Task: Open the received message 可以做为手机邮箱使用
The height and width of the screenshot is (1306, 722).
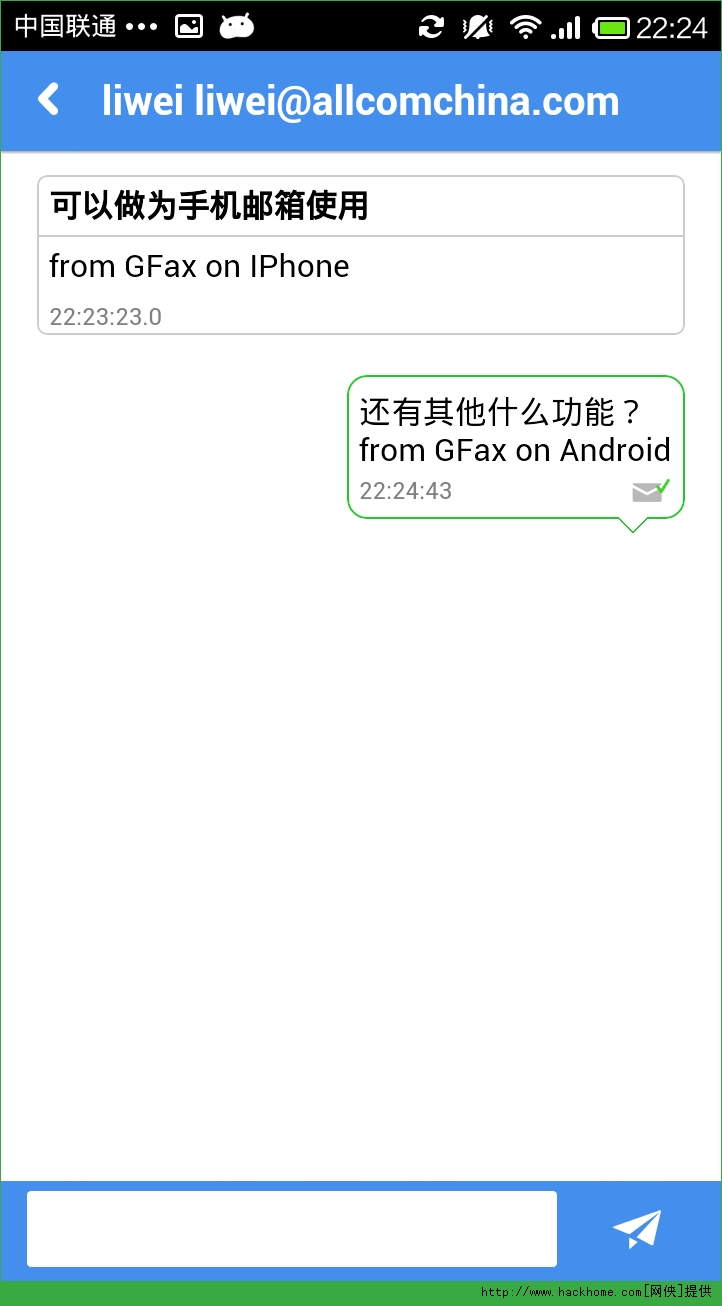Action: pos(360,255)
